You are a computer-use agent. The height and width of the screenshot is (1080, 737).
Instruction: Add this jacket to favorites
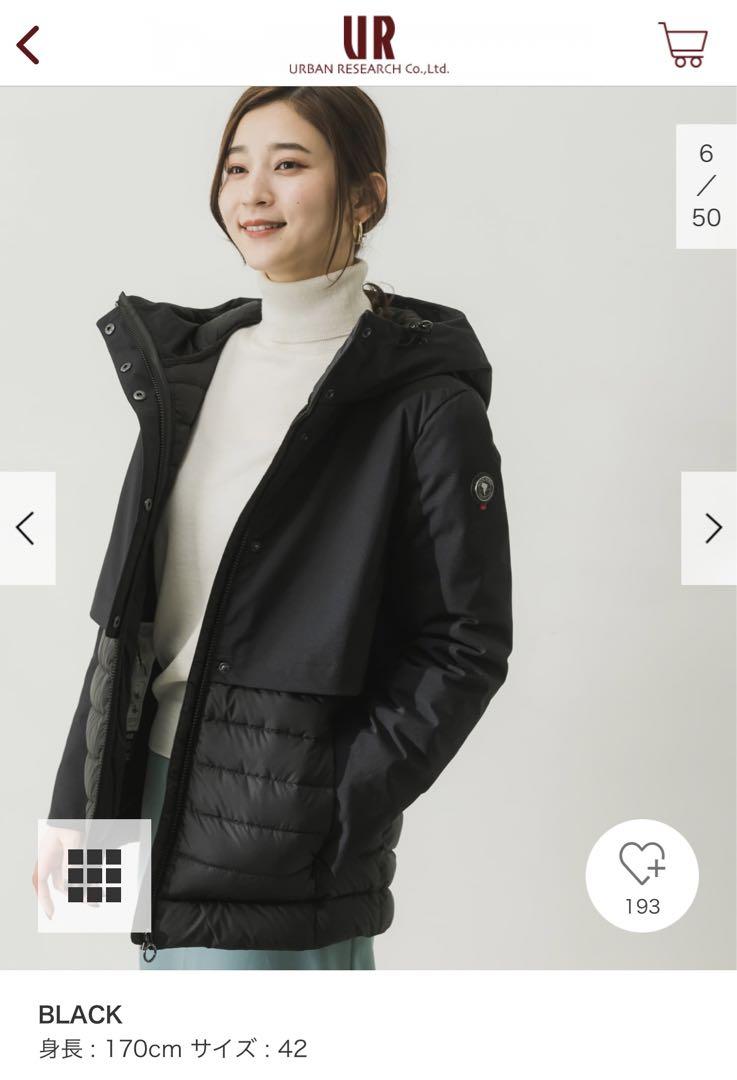pyautogui.click(x=641, y=875)
